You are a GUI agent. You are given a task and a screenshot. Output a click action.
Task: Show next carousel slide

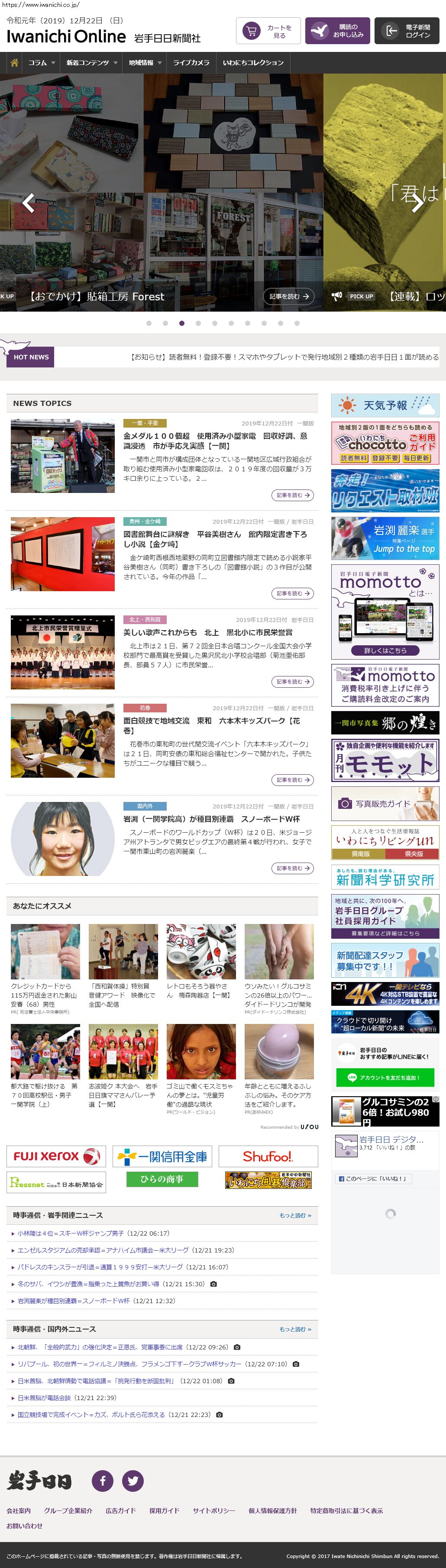coord(417,203)
